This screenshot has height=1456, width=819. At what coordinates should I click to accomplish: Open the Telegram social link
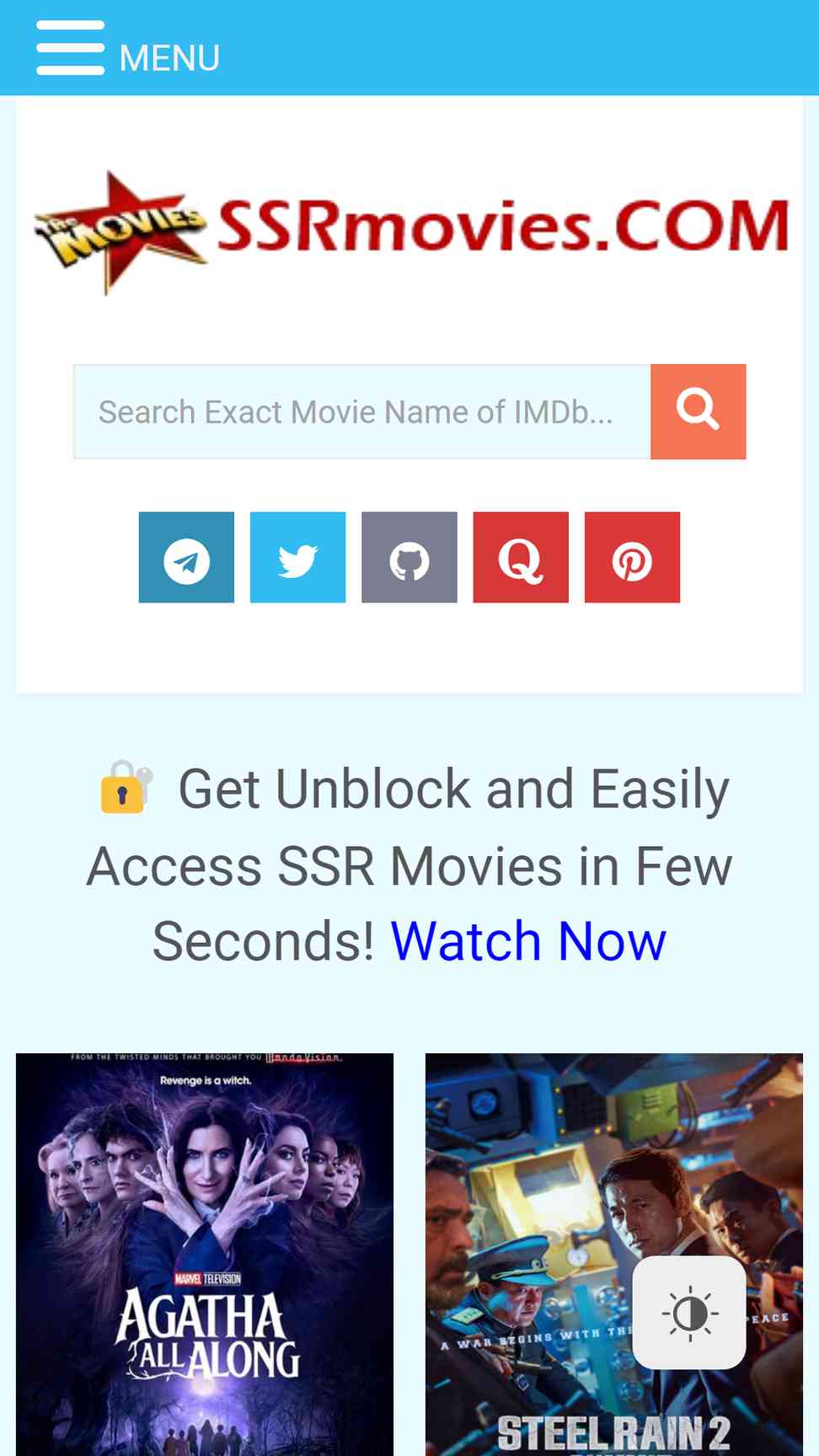click(x=186, y=557)
